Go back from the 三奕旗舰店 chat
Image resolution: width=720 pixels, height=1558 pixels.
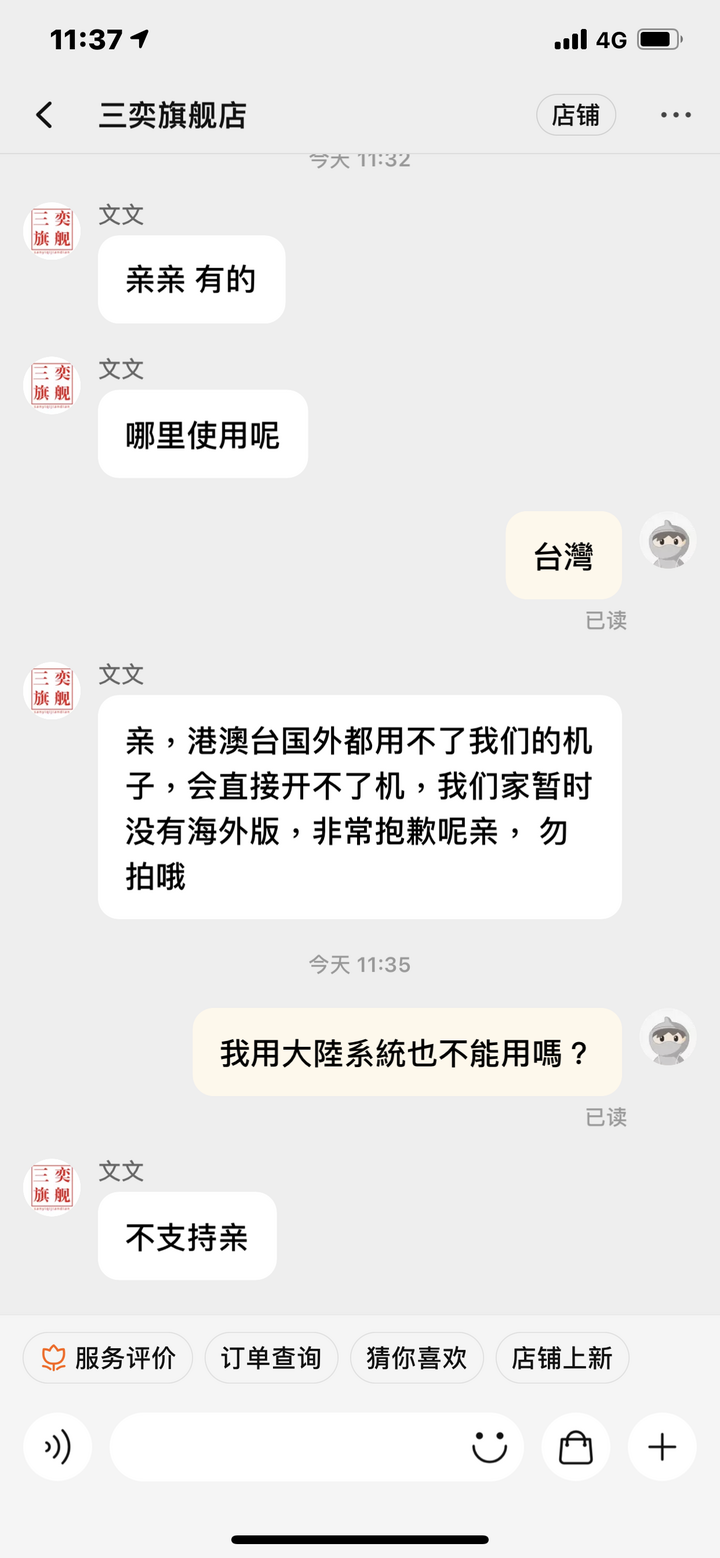pyautogui.click(x=44, y=115)
